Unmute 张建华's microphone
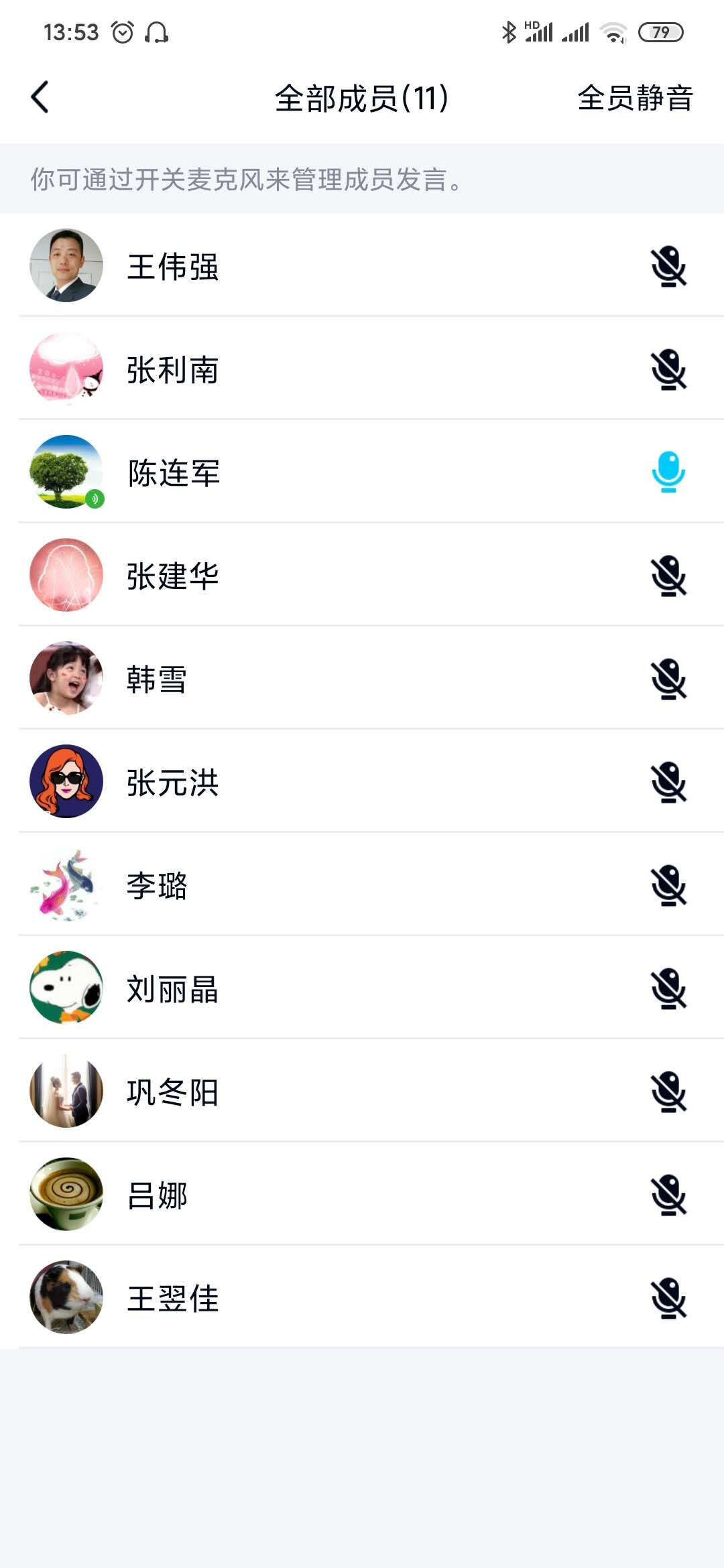Image resolution: width=724 pixels, height=1568 pixels. [668, 576]
